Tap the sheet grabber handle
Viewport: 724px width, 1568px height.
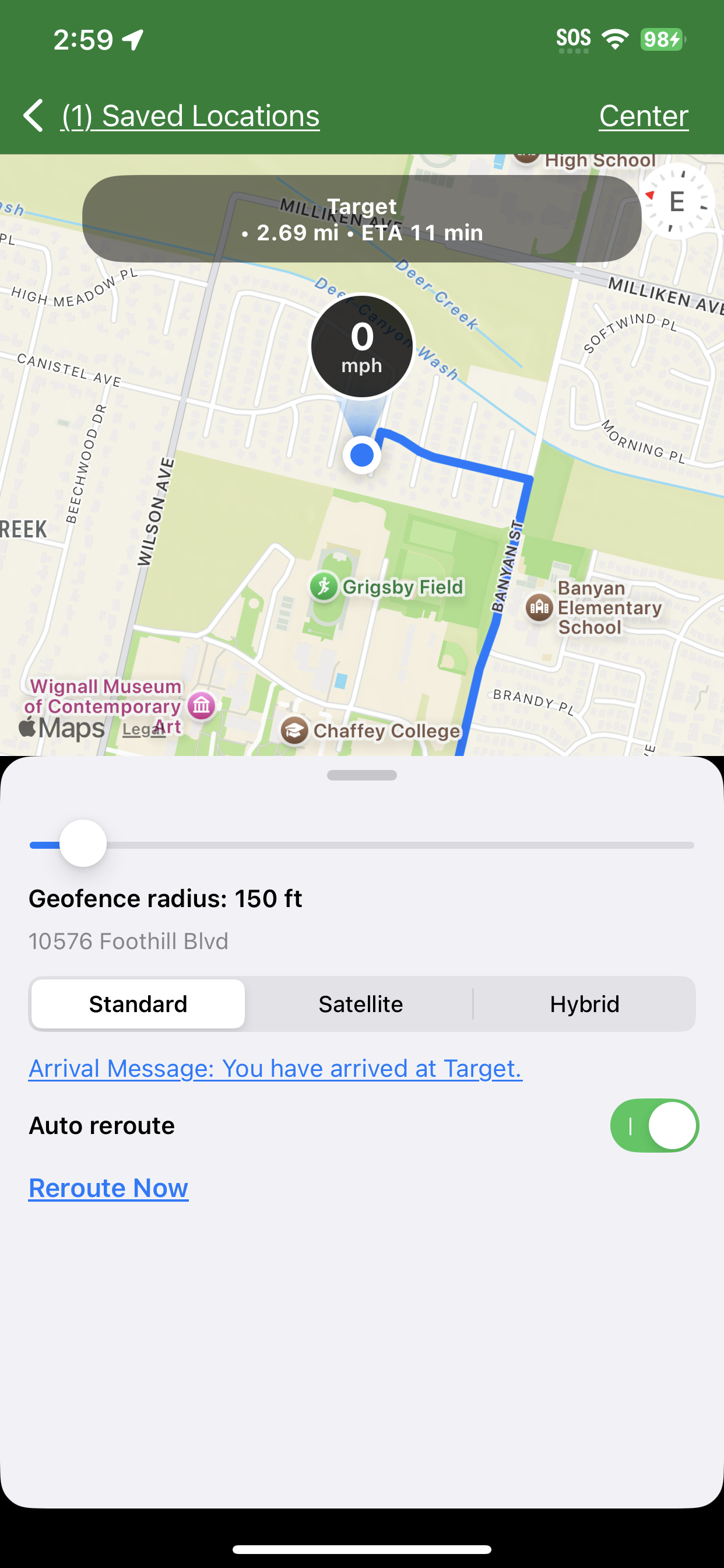pyautogui.click(x=361, y=775)
